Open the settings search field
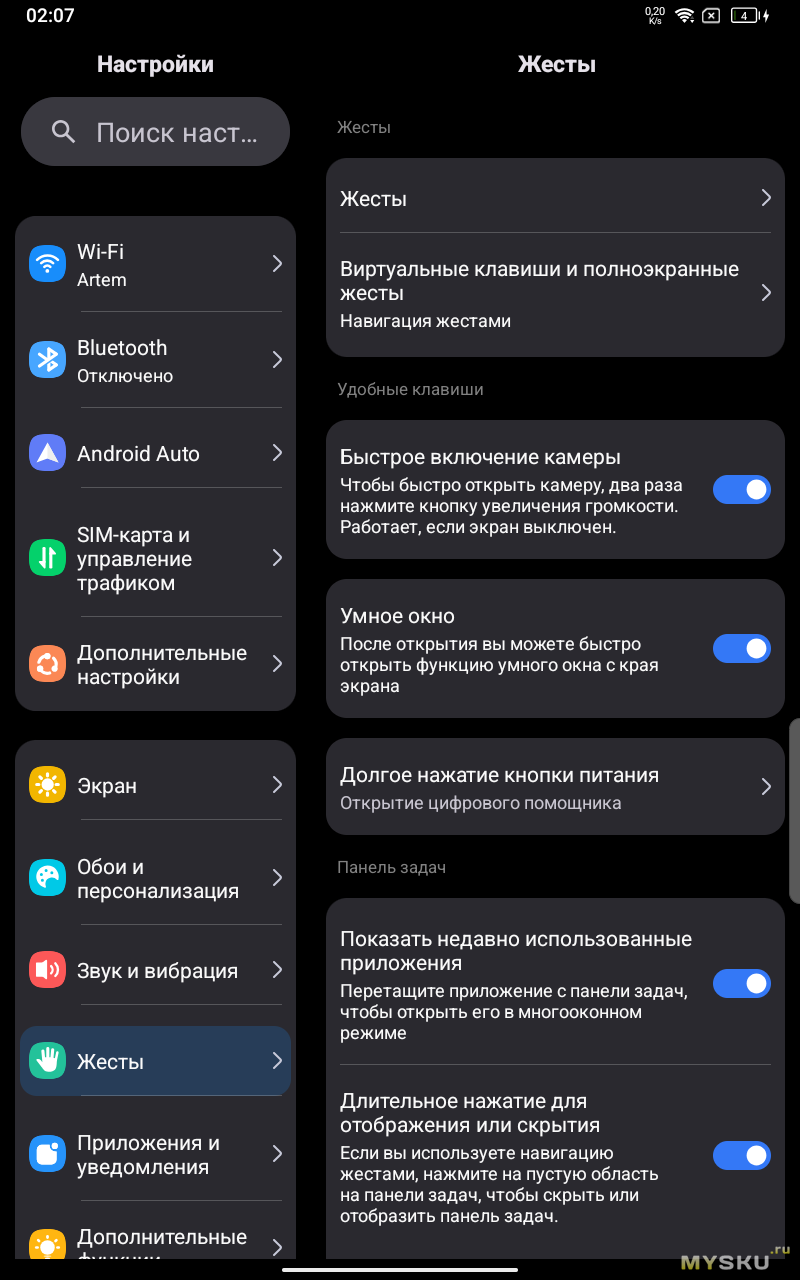The height and width of the screenshot is (1280, 800). click(155, 132)
